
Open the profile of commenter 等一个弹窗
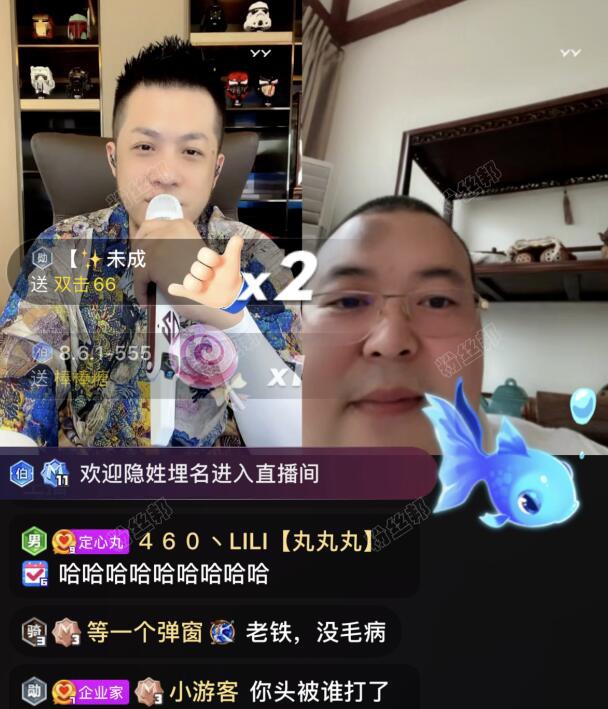click(144, 632)
